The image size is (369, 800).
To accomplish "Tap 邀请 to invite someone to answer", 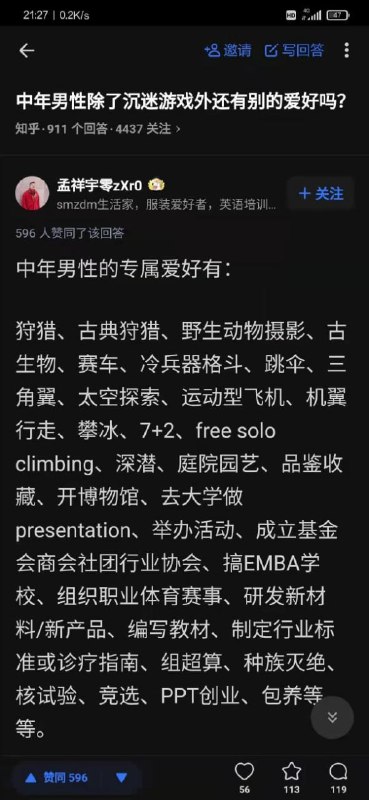I will pos(228,51).
